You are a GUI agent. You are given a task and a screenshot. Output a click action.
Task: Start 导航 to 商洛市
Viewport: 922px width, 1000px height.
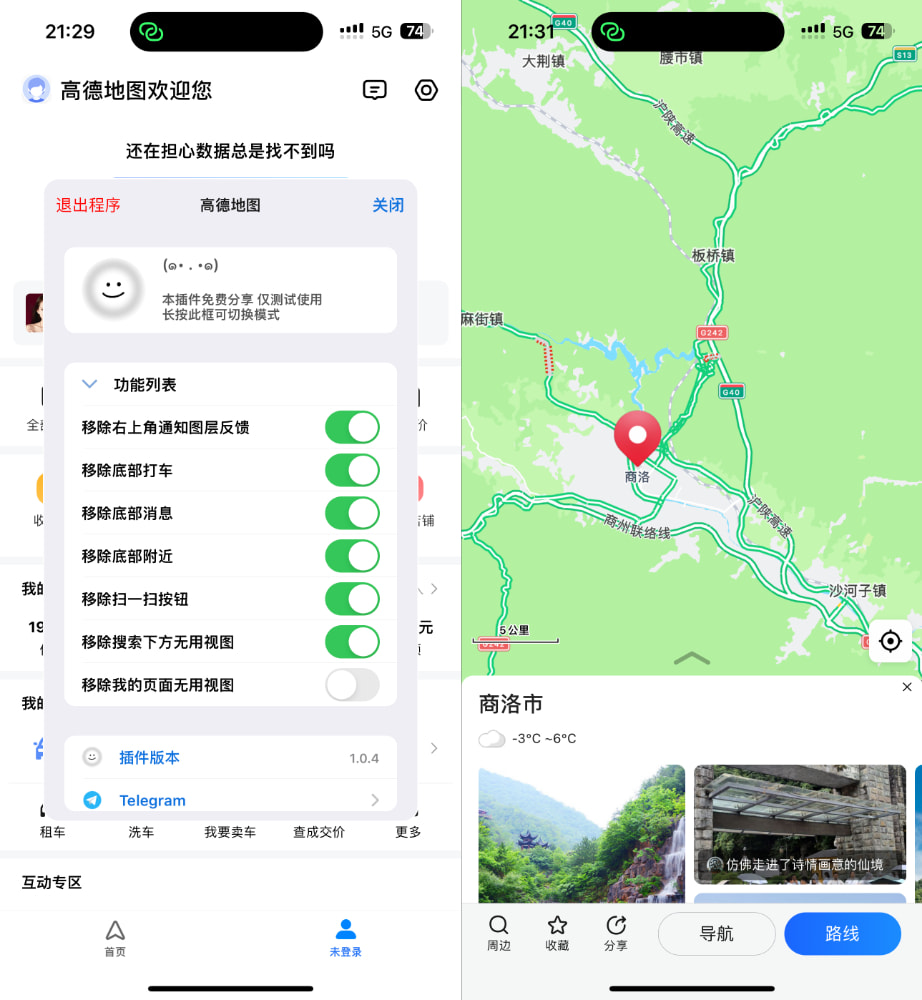716,934
